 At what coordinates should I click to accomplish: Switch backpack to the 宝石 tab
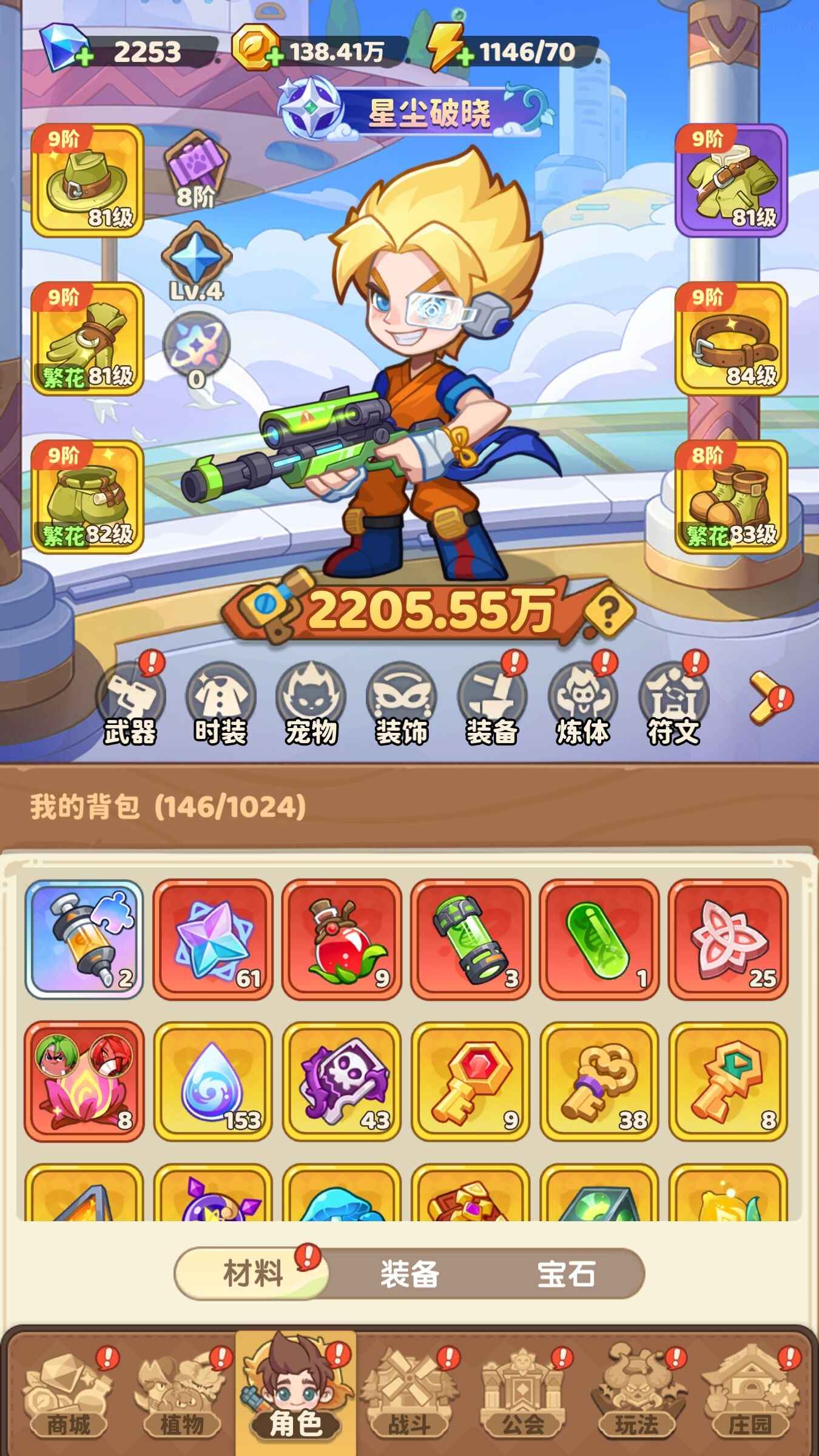click(x=566, y=1273)
